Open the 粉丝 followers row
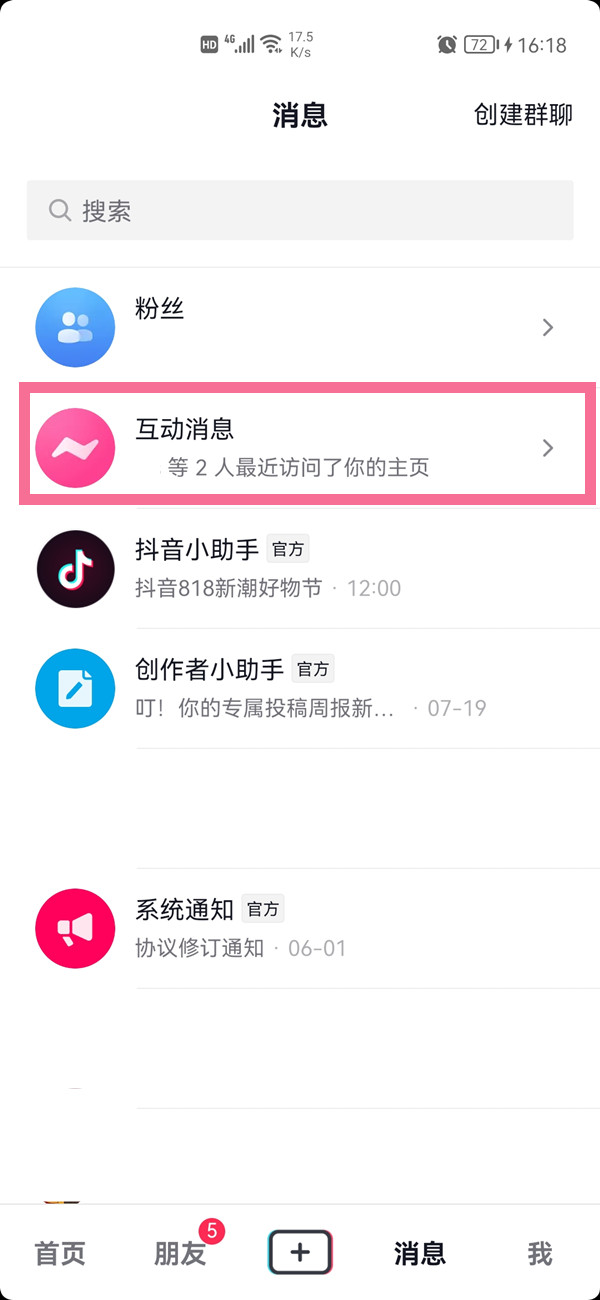This screenshot has width=600, height=1300. coord(300,327)
